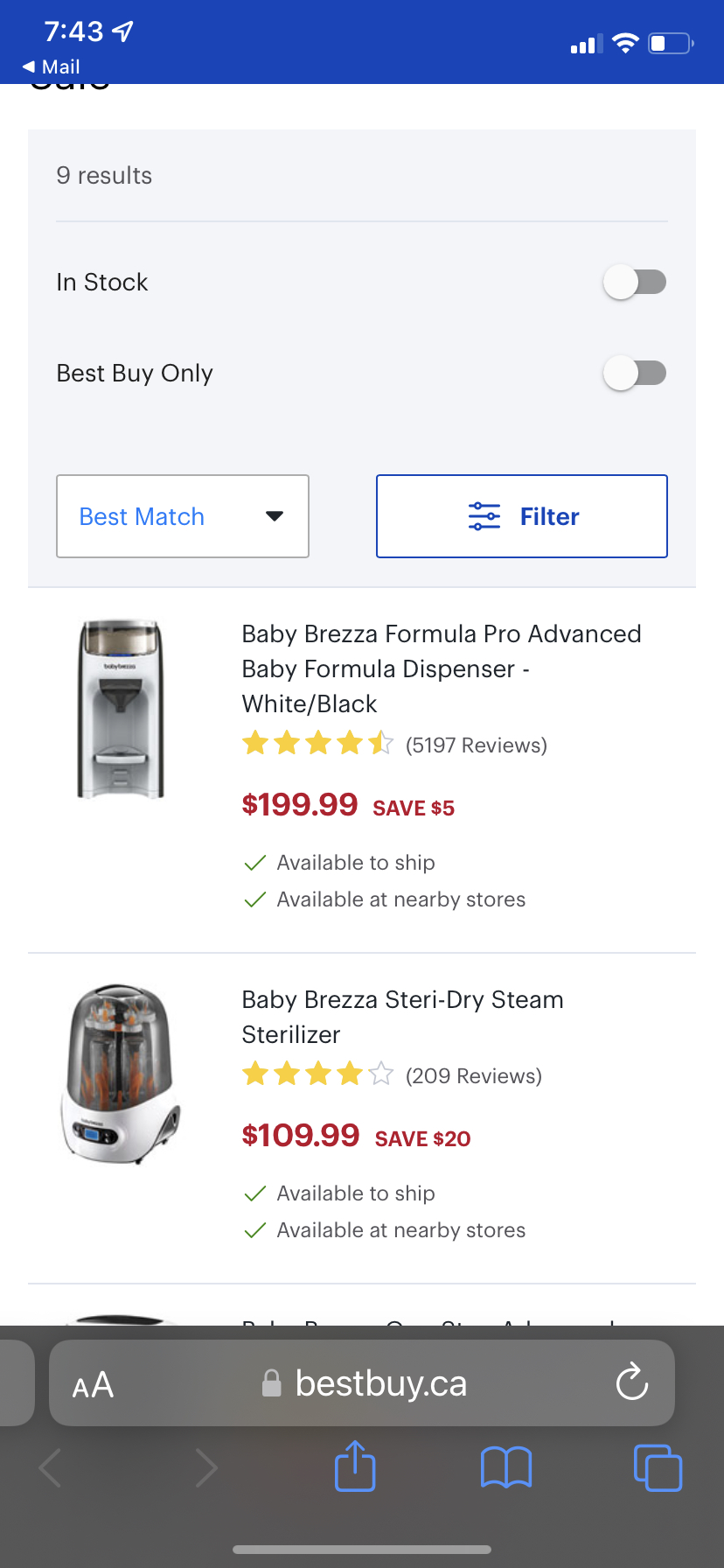Open Baby Brezza Steri-Dry Steam Sterilizer

[x=403, y=1017]
